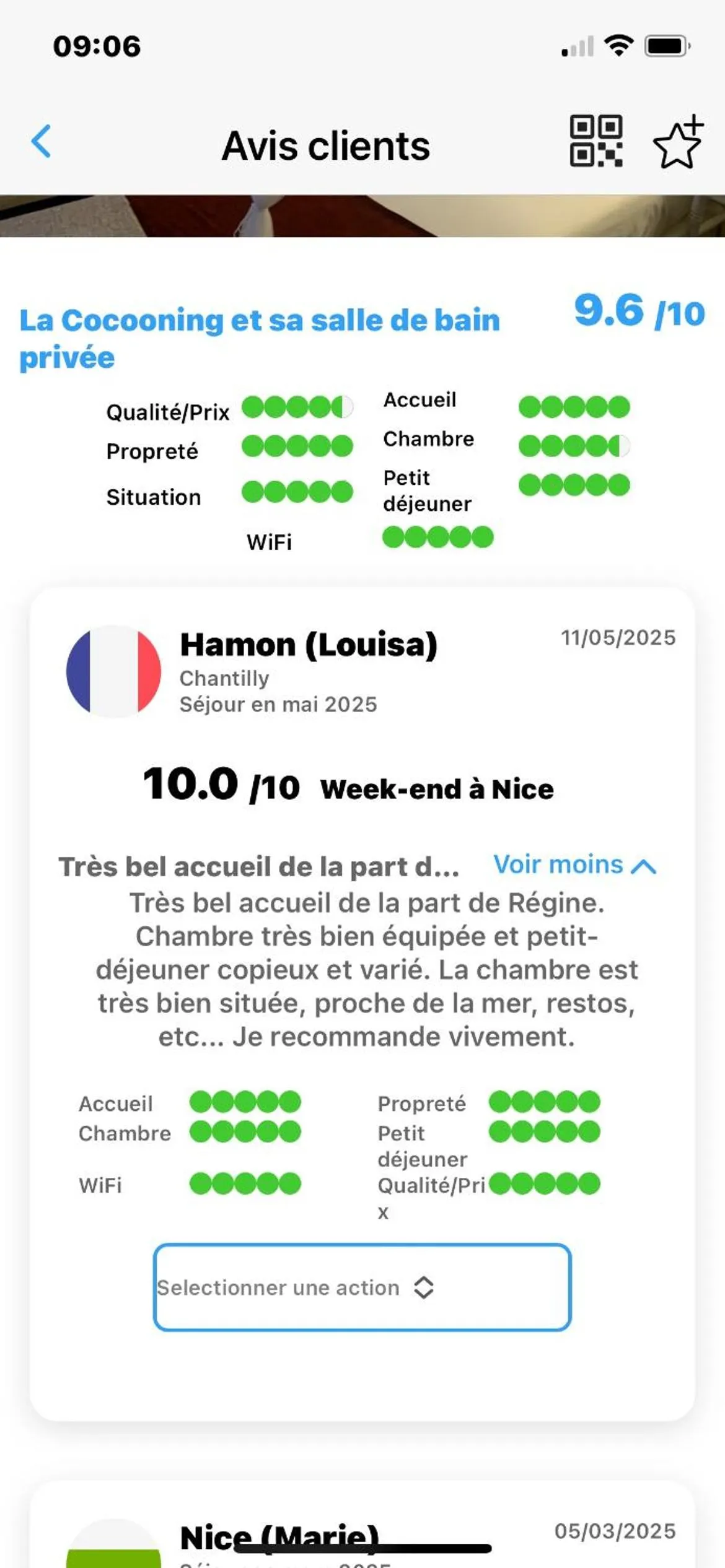The height and width of the screenshot is (1568, 725).
Task: Tap the reviewer name Hamon (Louisa)
Action: pos(309,644)
